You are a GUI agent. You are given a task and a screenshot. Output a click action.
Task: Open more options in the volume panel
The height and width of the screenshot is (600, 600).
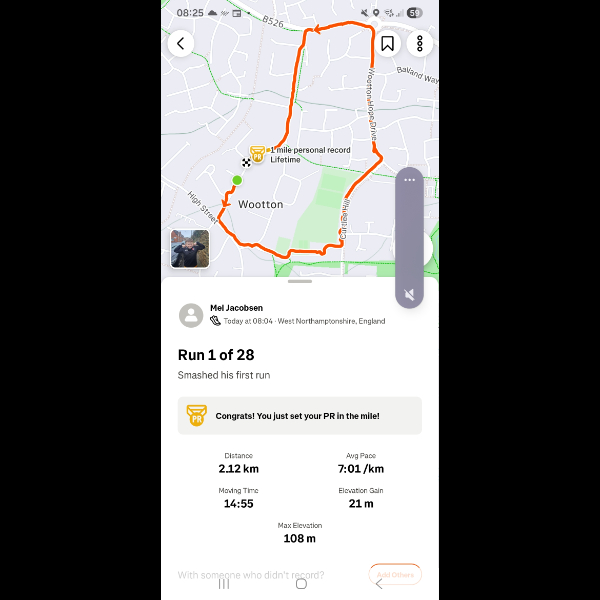coord(410,180)
